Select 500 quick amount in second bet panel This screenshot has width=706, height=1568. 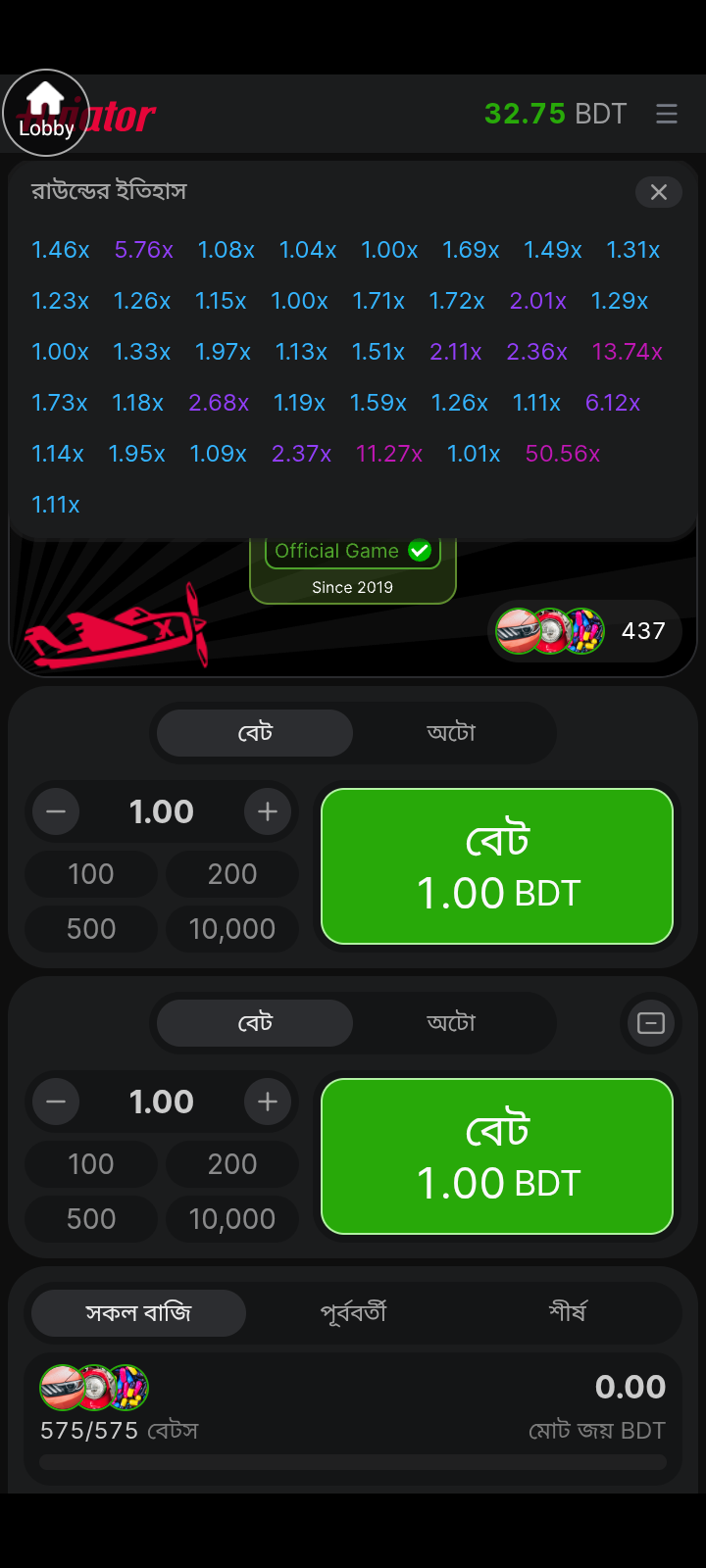point(91,1219)
